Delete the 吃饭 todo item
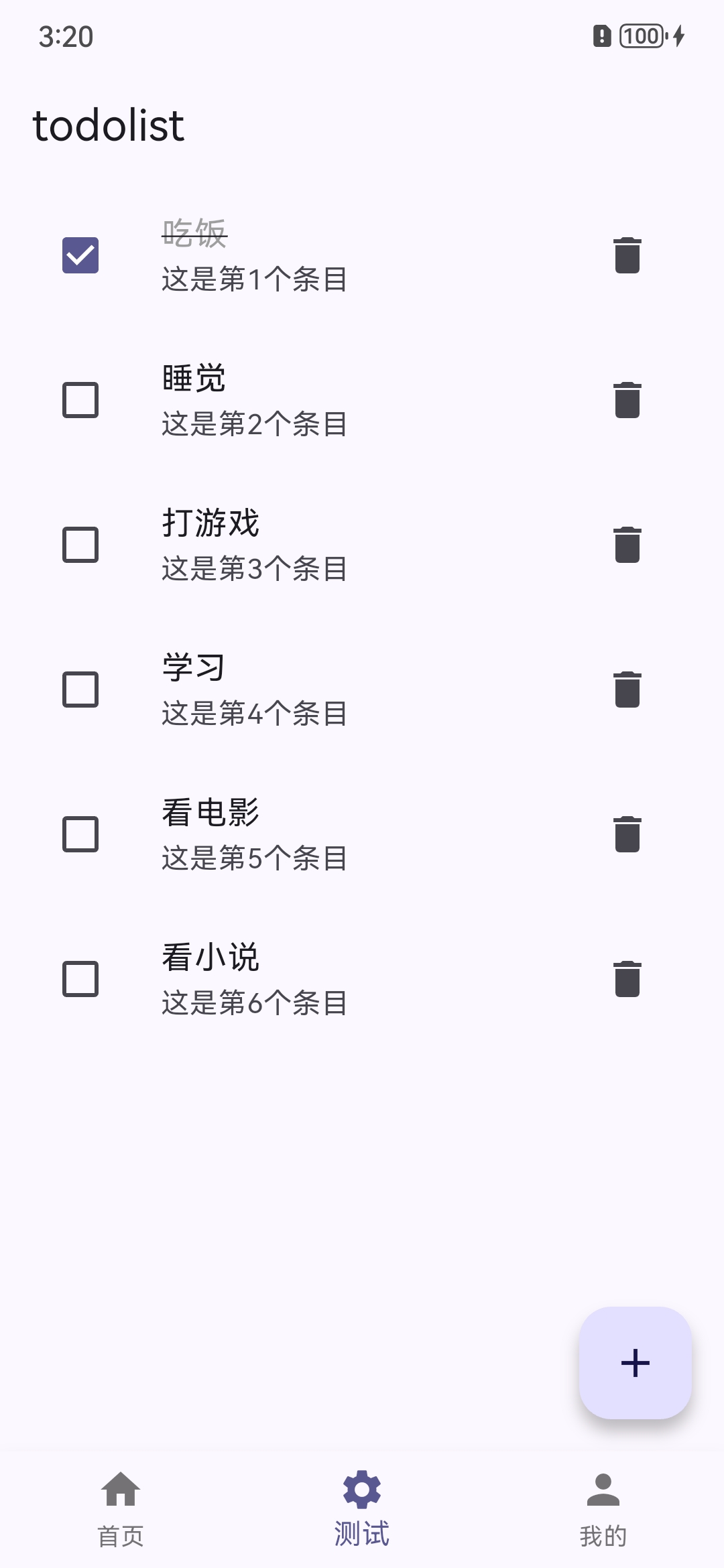 pos(627,255)
